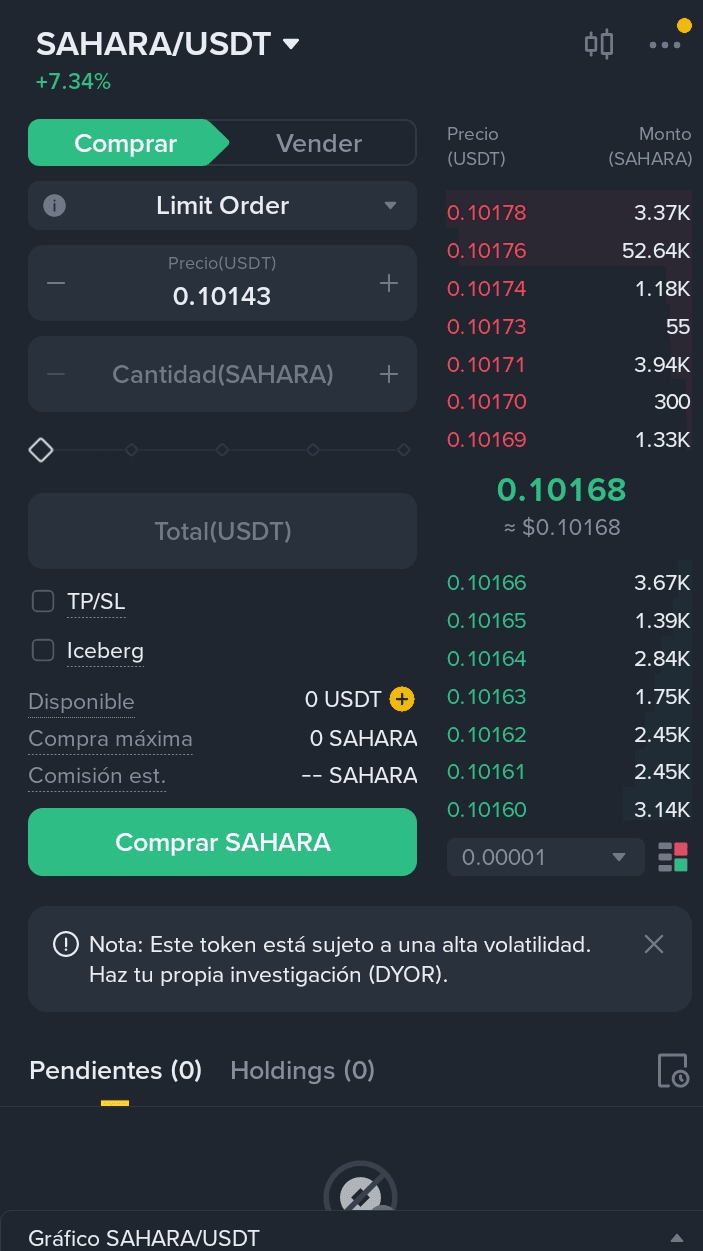Open the SAHARA/USDT pair selector

click(x=168, y=44)
